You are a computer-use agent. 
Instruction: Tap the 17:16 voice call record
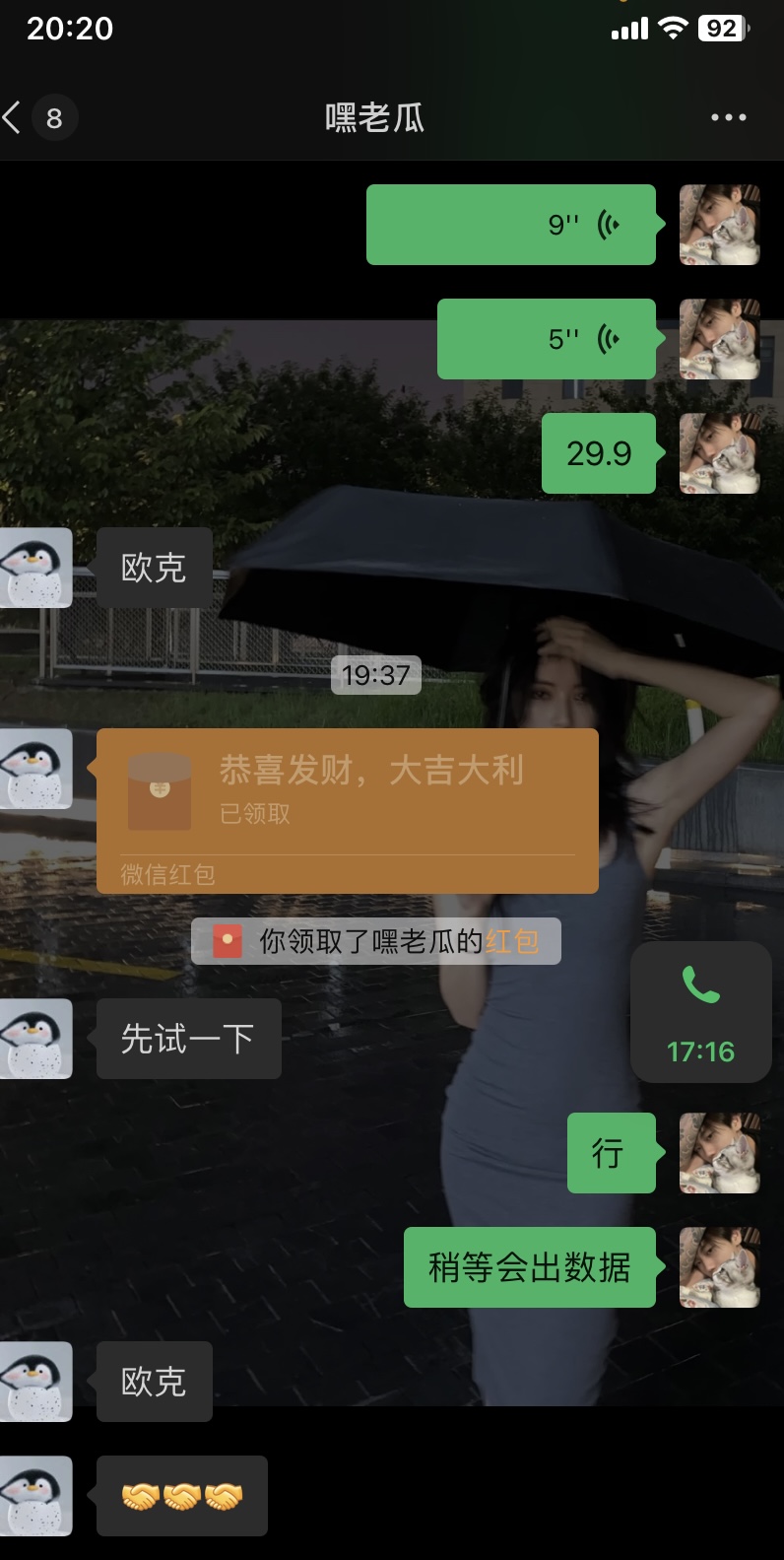(701, 1012)
